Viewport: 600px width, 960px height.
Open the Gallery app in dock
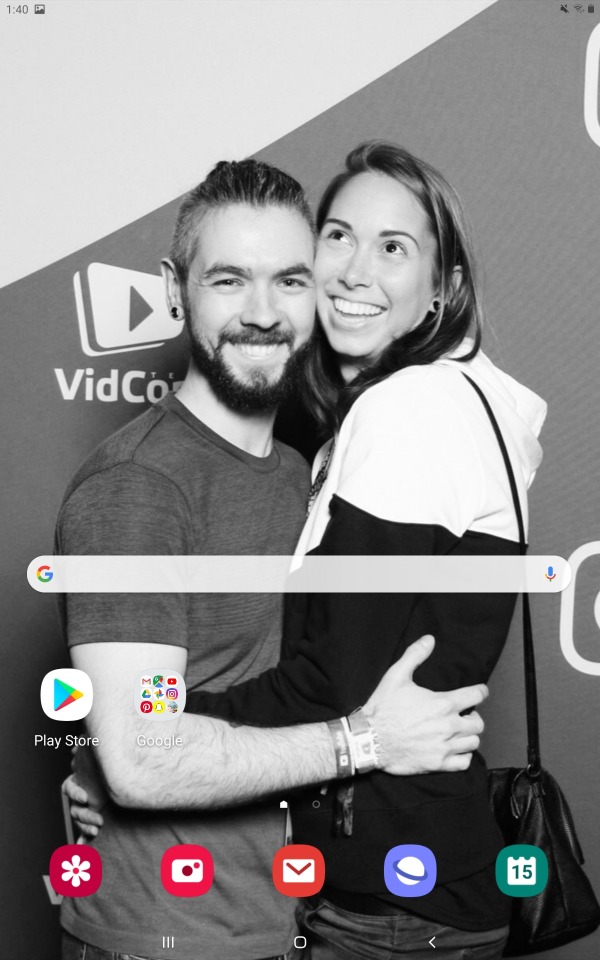[x=76, y=871]
